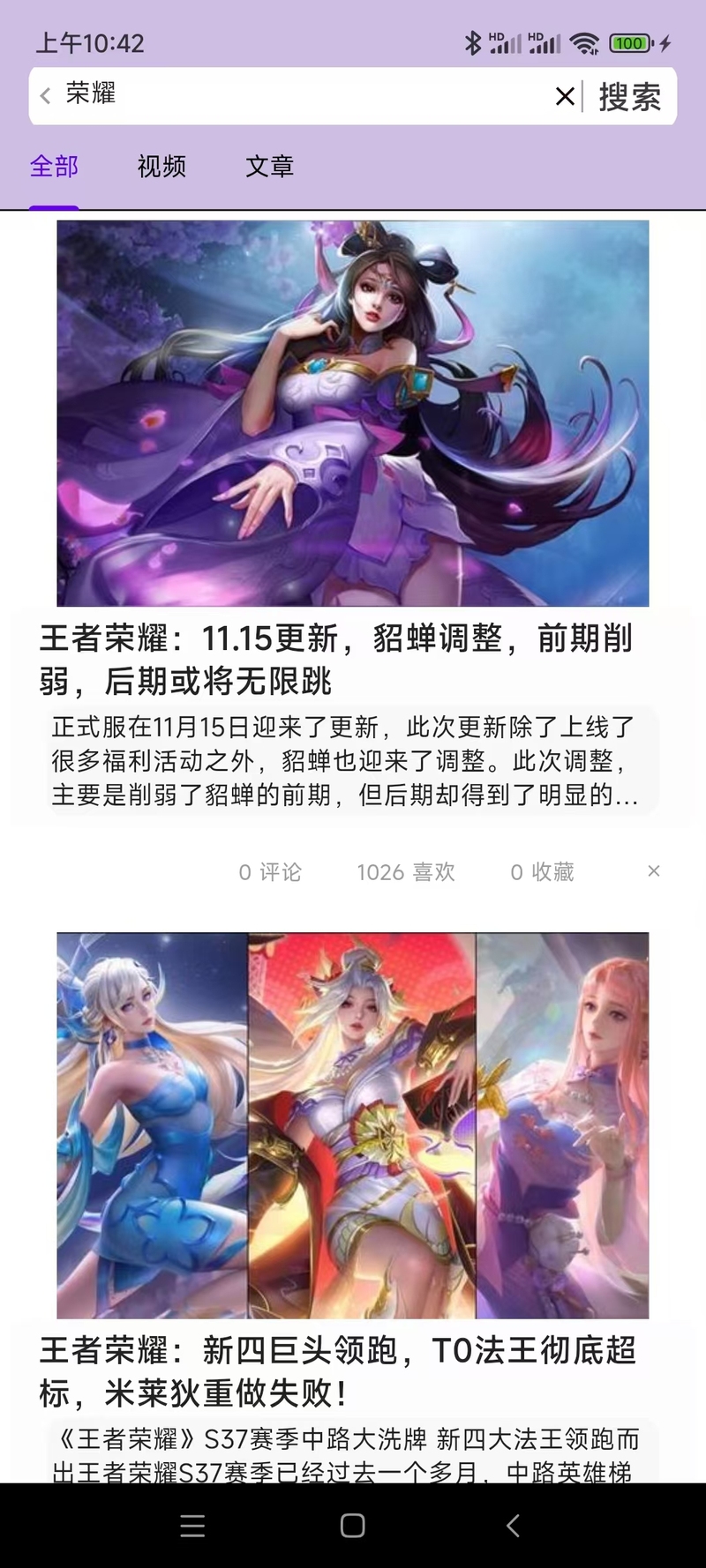Switch to the 文章 tab

(x=269, y=166)
